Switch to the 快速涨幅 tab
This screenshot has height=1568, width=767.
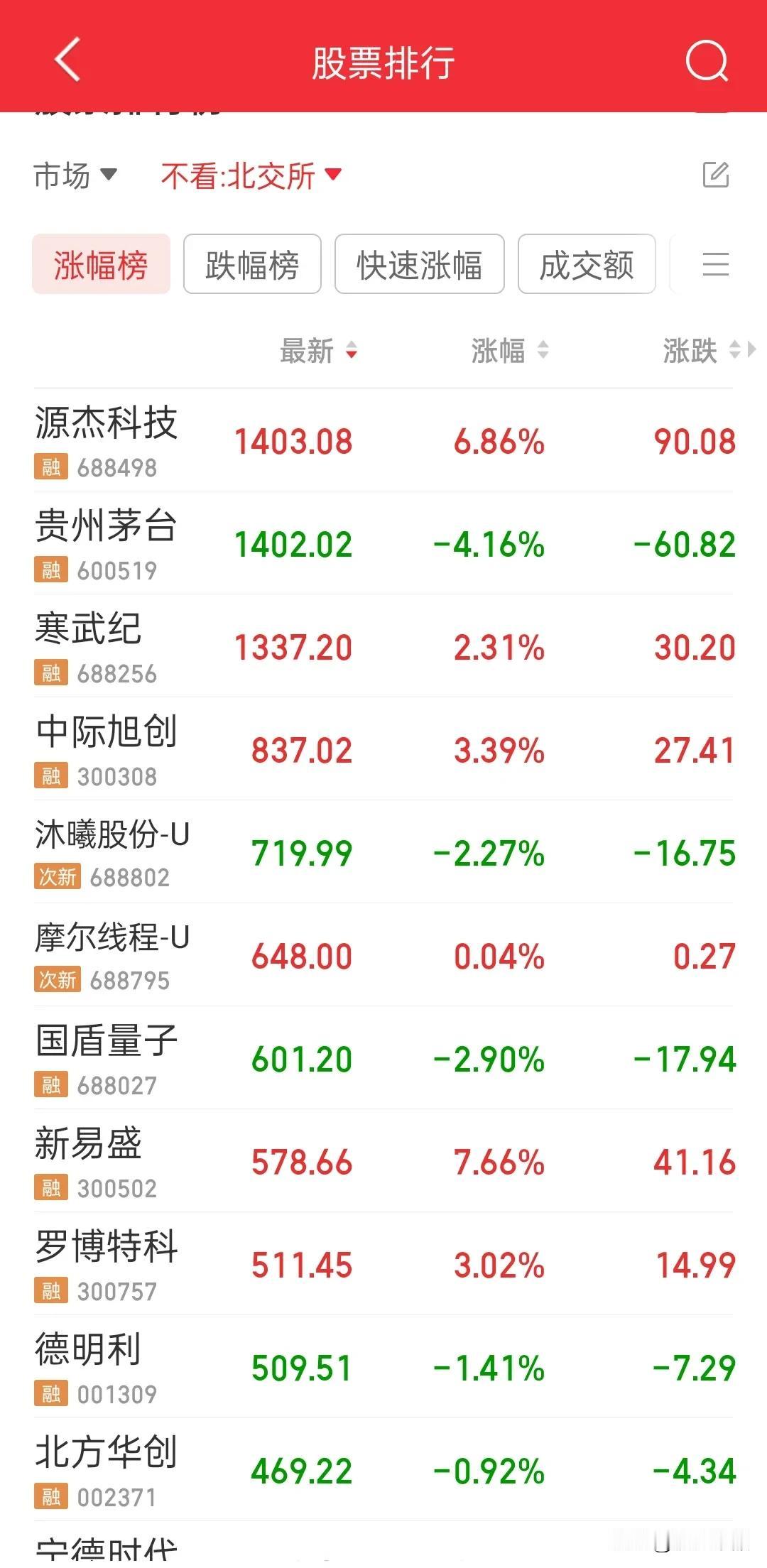[x=418, y=264]
